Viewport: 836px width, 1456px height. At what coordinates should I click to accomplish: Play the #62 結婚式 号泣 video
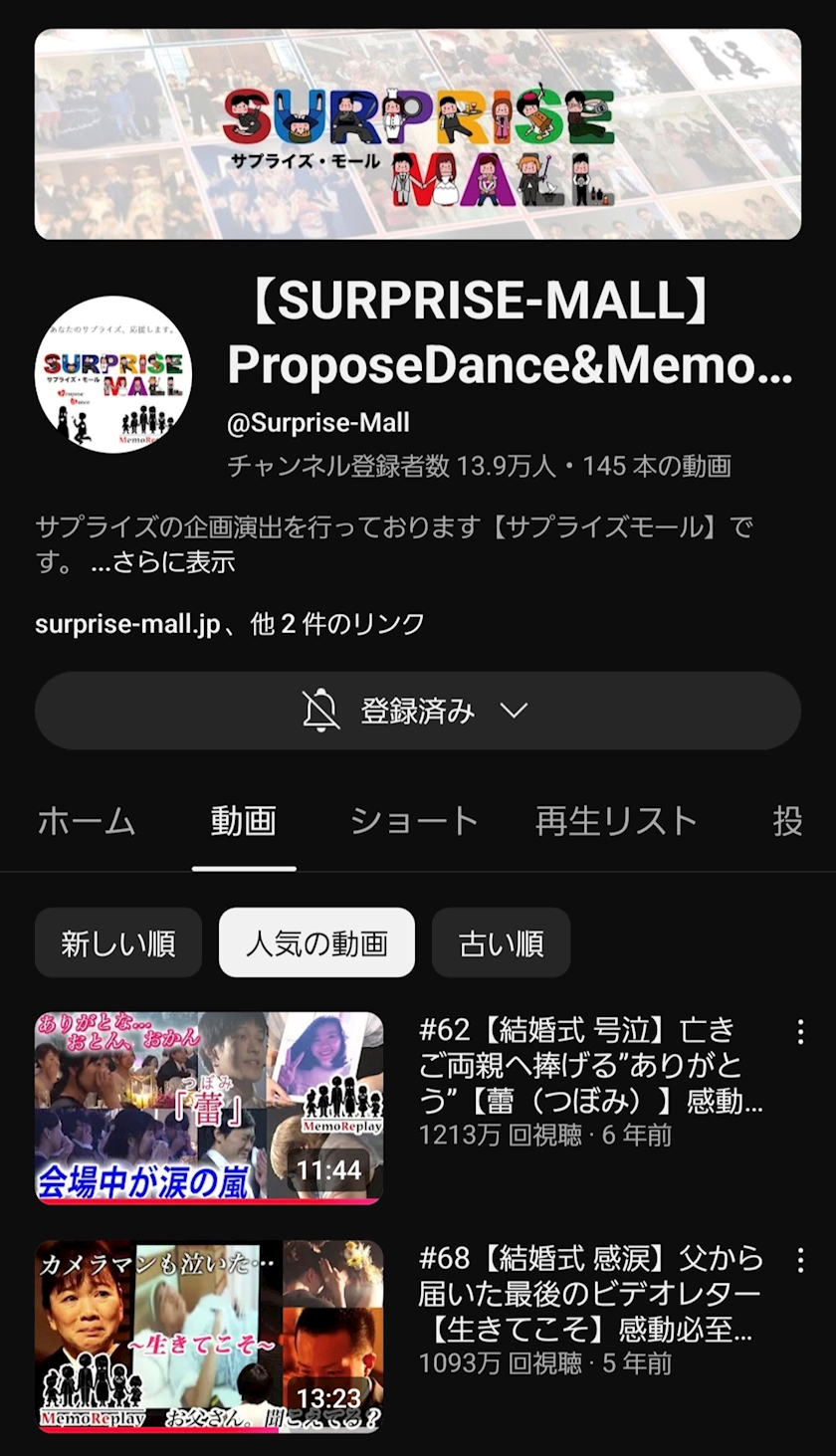pos(209,1108)
